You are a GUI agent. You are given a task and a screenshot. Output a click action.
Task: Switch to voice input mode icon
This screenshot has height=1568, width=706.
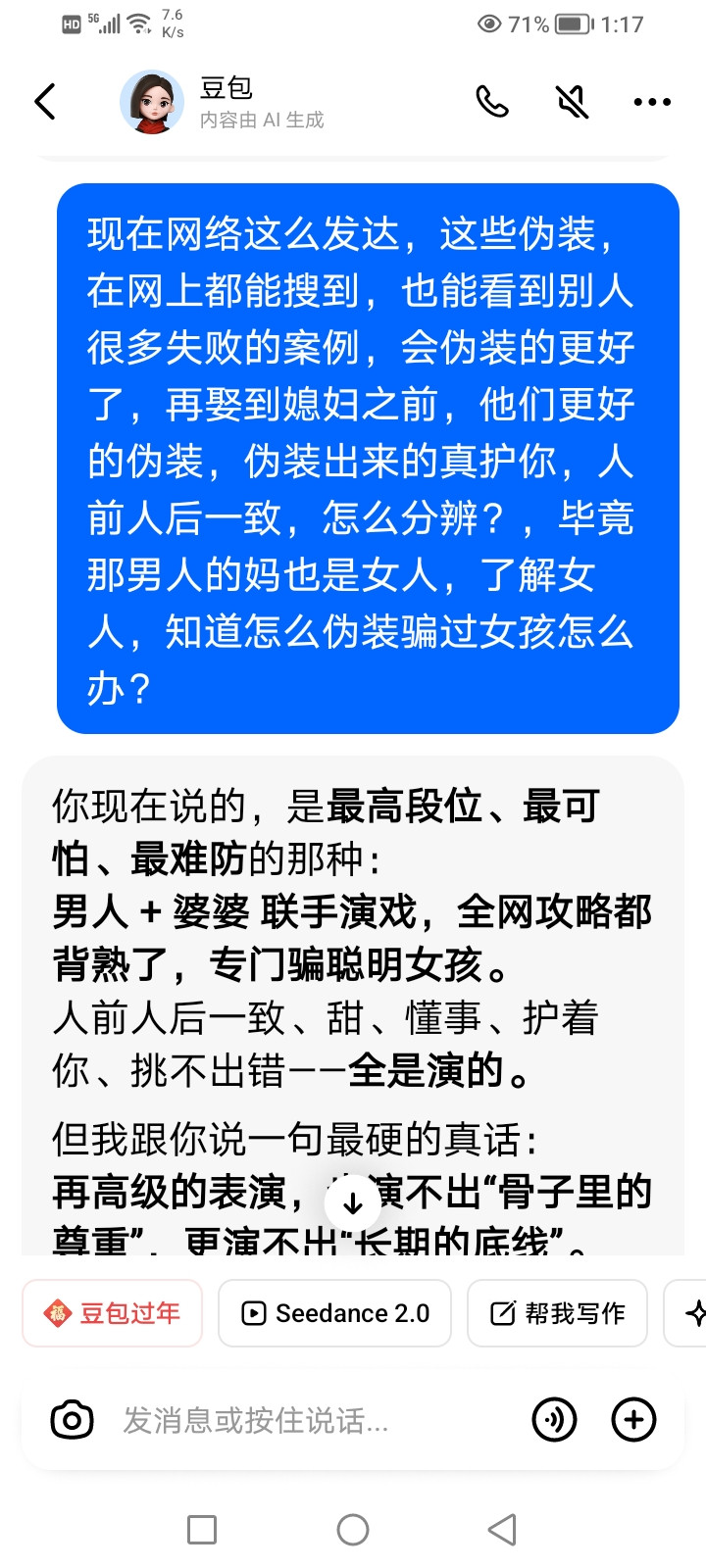click(554, 1420)
